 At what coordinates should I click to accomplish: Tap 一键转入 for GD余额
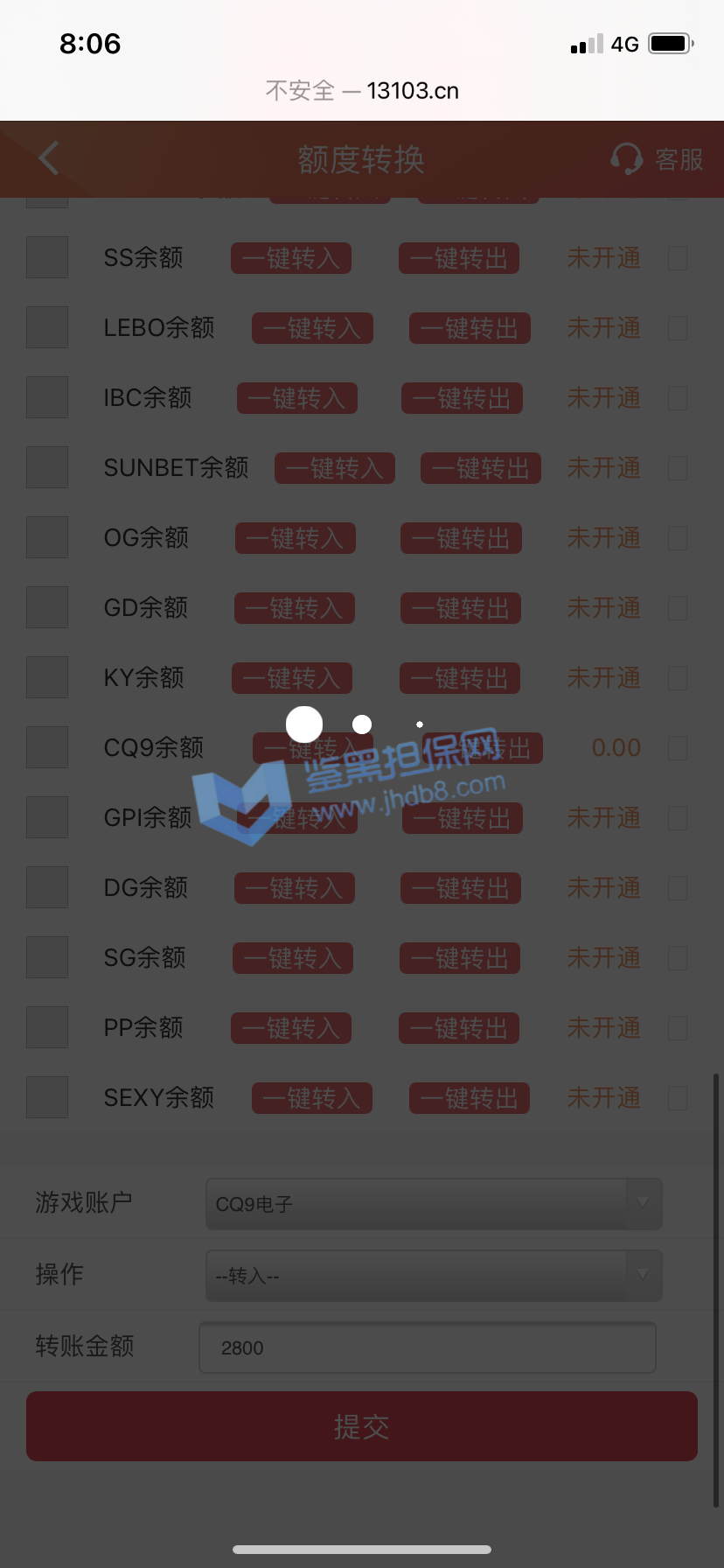tap(295, 608)
